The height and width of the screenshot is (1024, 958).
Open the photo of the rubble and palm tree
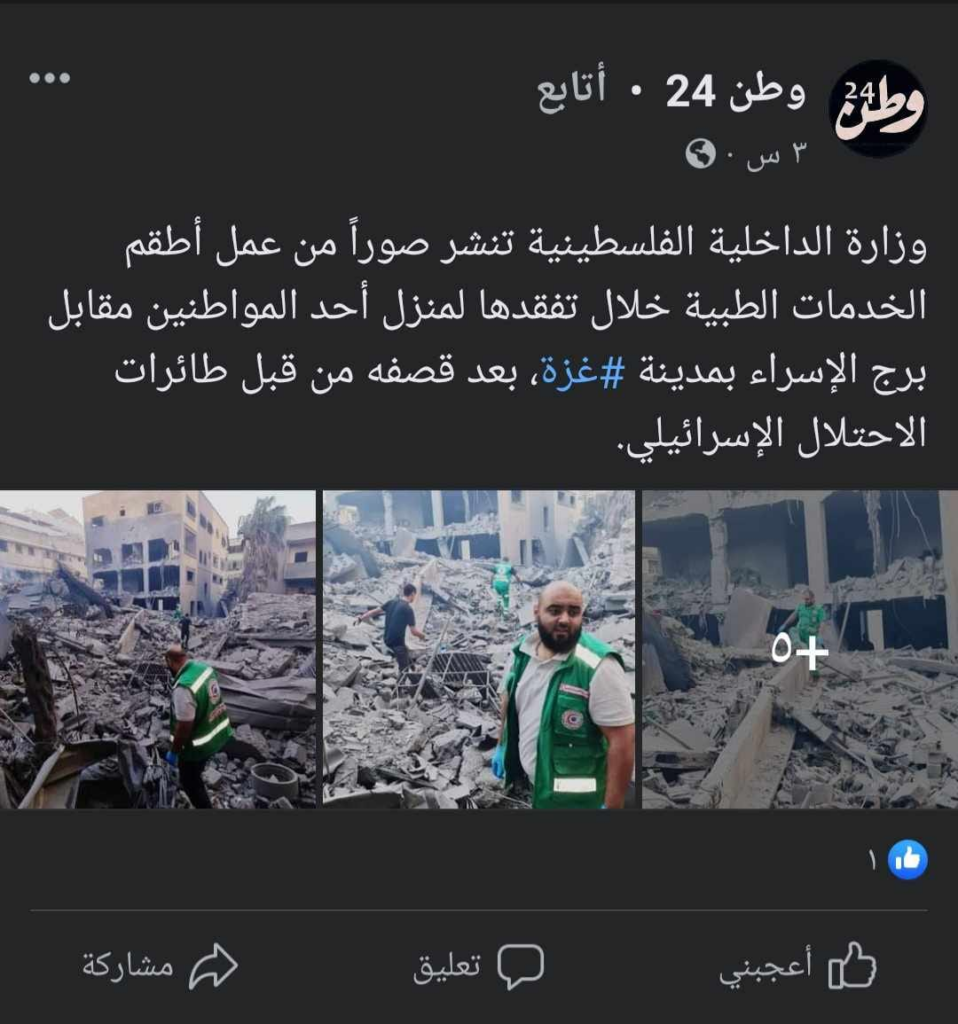tap(158, 650)
